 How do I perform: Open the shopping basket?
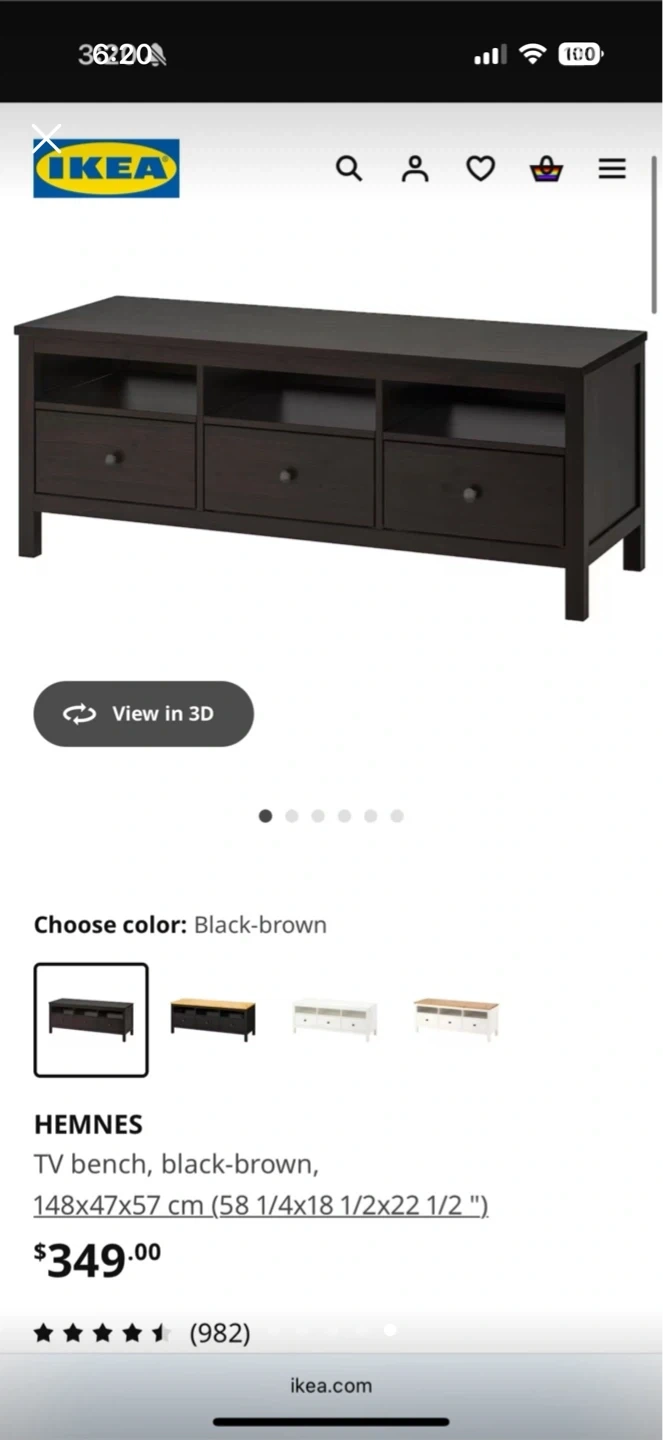click(x=546, y=170)
